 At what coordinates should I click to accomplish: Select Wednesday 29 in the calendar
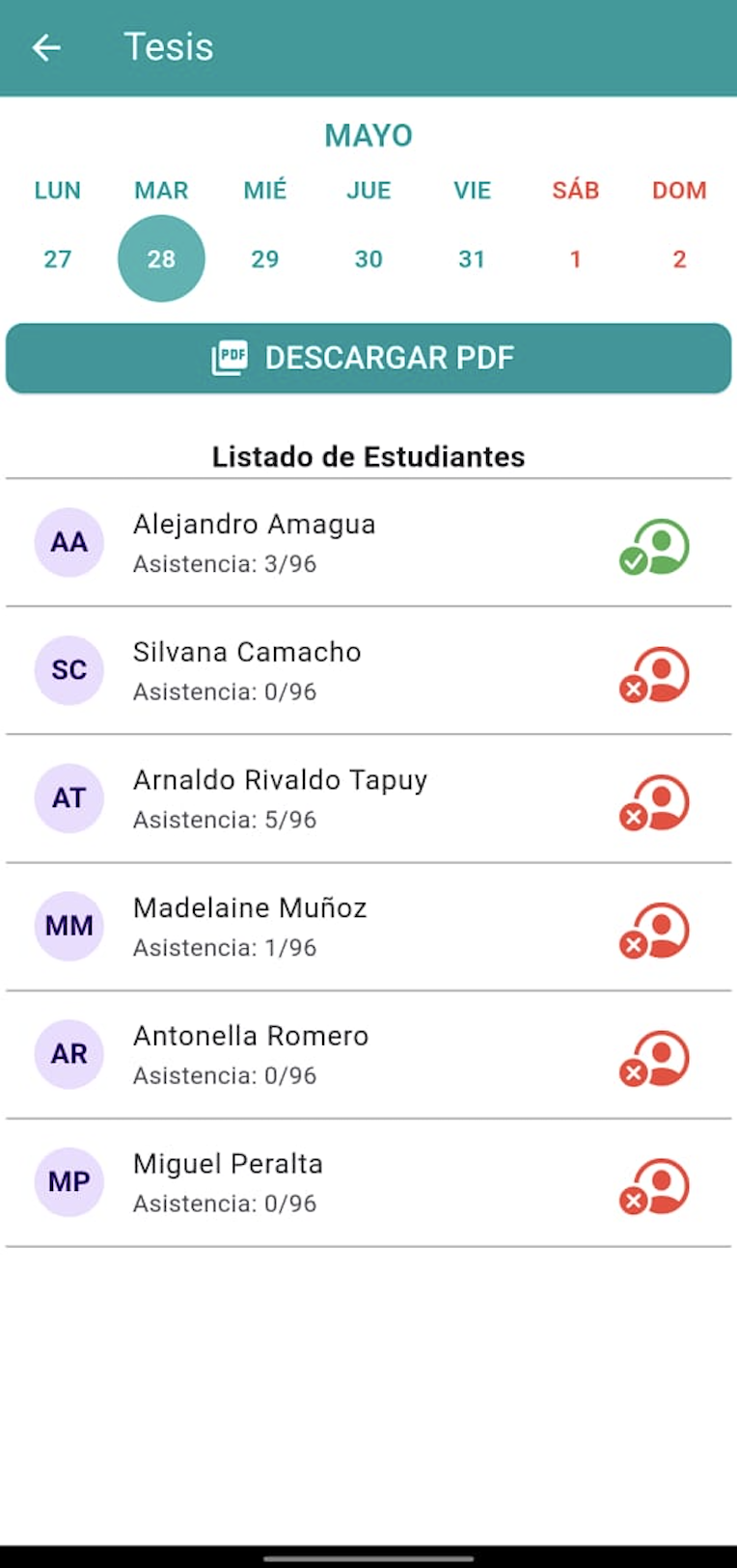[265, 258]
